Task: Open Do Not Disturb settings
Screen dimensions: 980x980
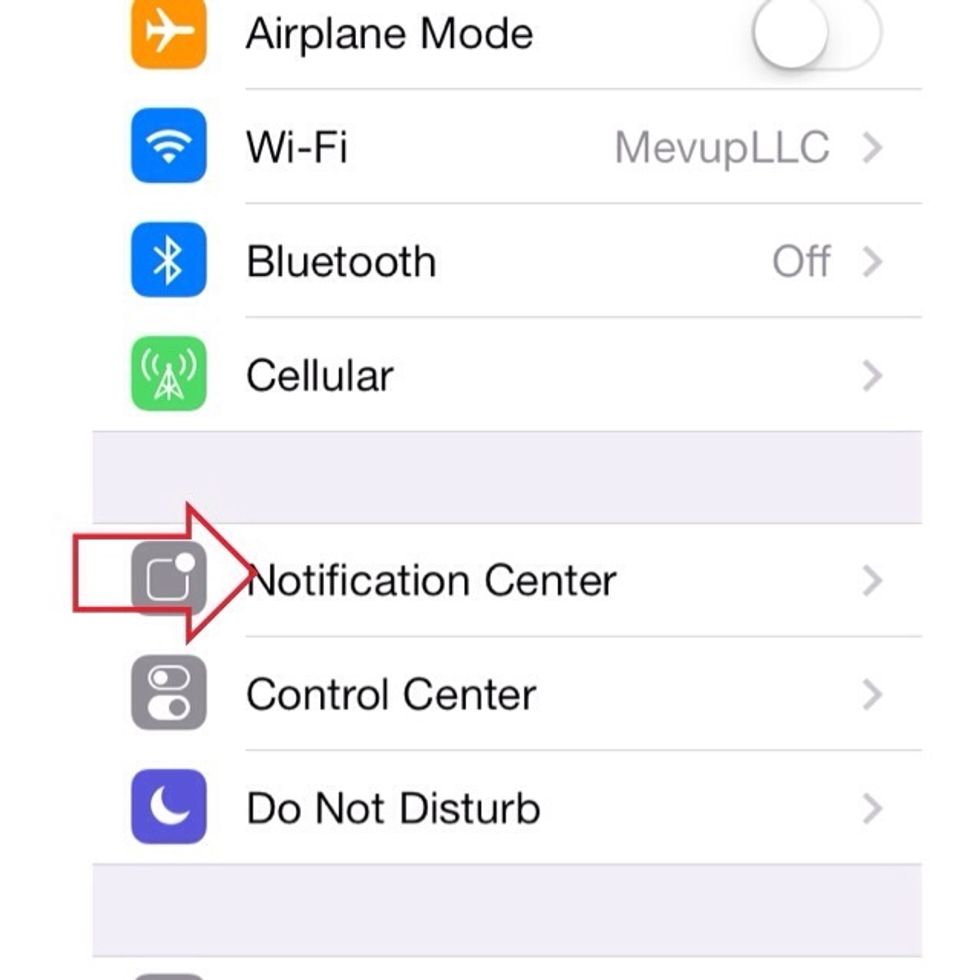Action: pos(500,808)
